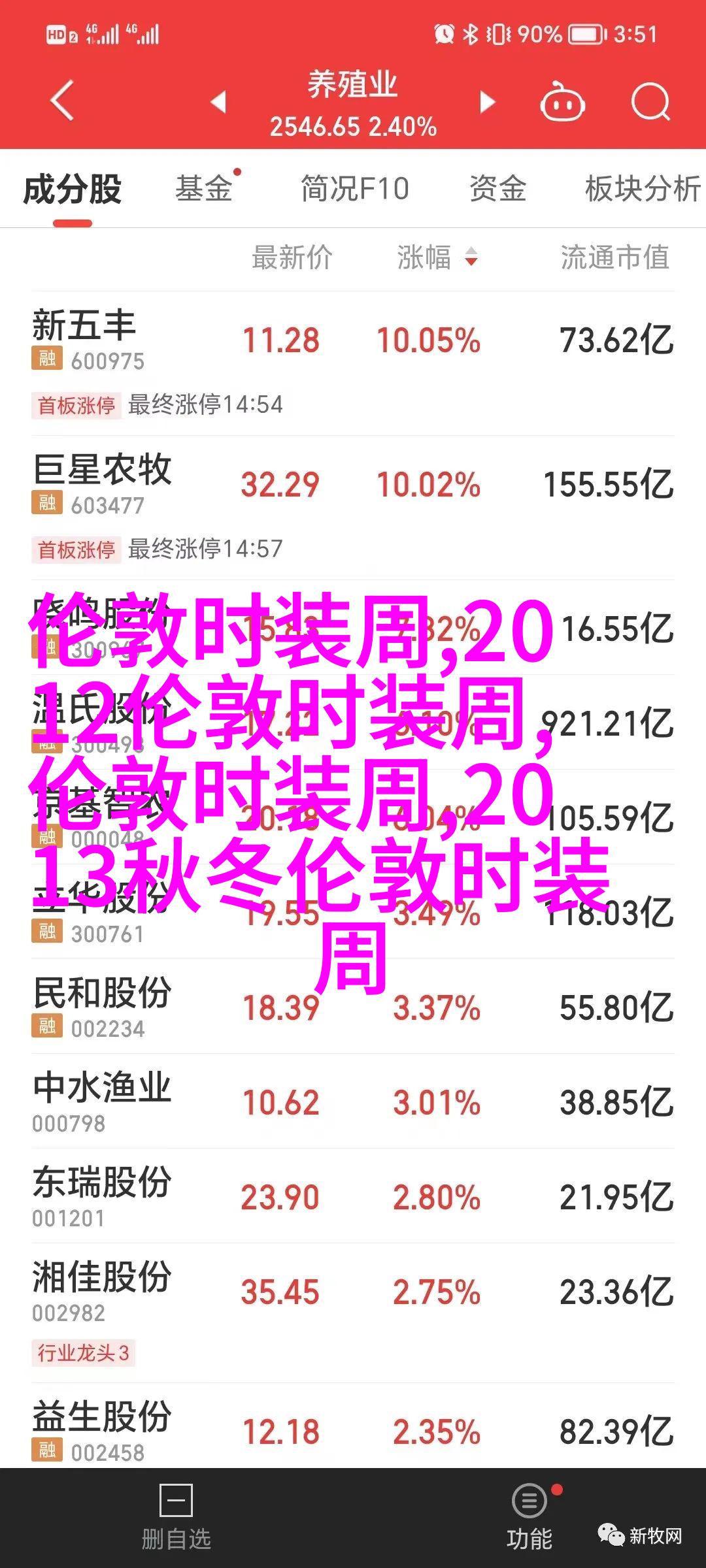The width and height of the screenshot is (706, 1568).
Task: Open search with the magnifier icon
Action: click(651, 103)
